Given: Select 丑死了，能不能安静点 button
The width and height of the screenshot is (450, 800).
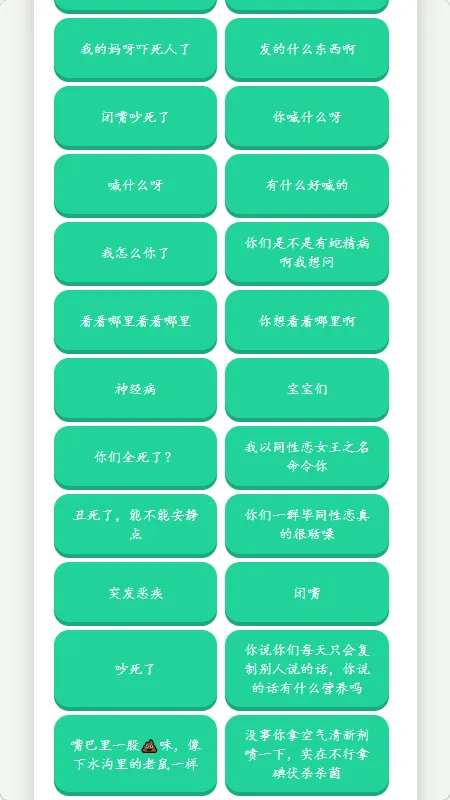Looking at the screenshot, I should (x=135, y=525).
